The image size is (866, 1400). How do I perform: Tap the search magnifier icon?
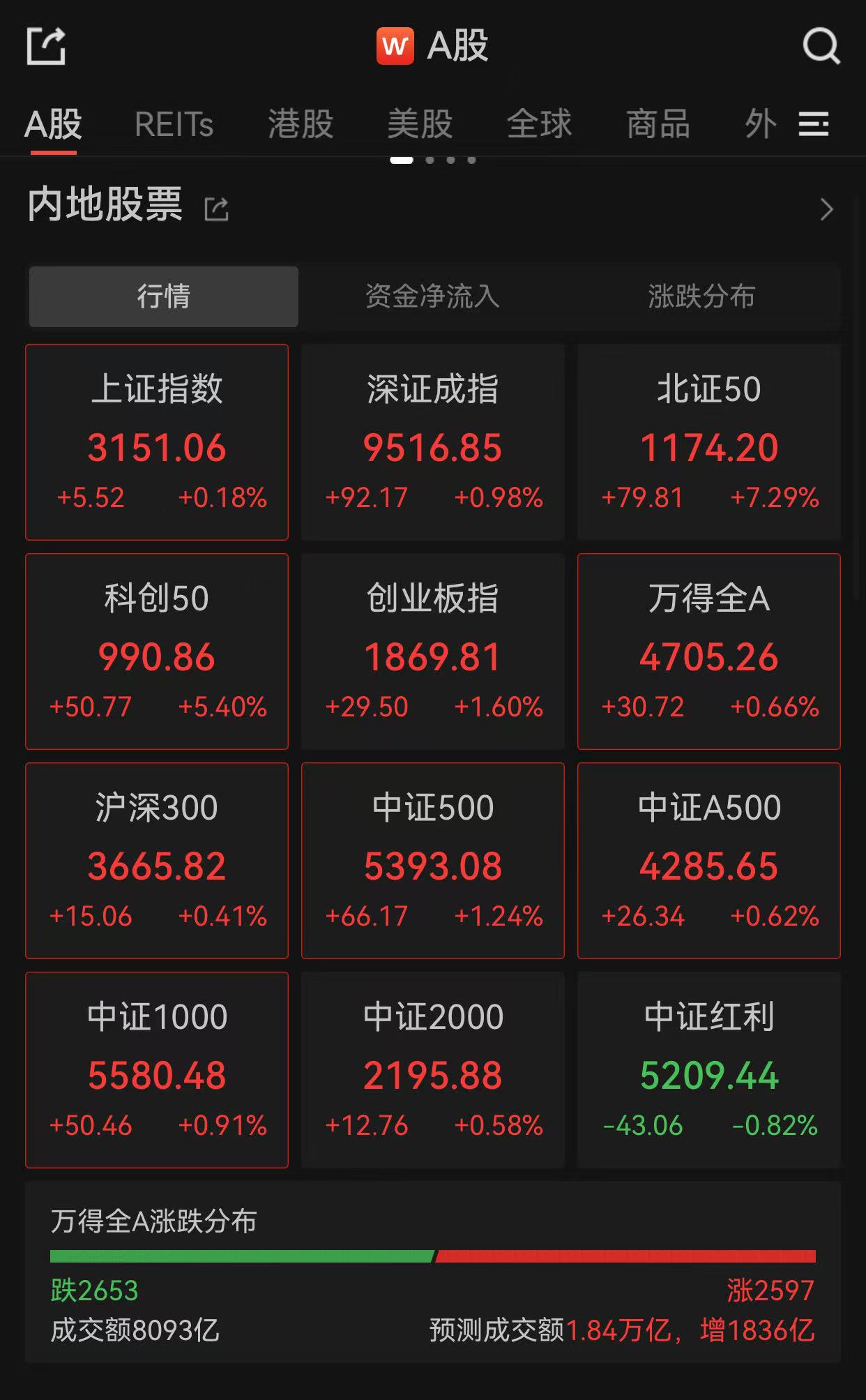(823, 46)
